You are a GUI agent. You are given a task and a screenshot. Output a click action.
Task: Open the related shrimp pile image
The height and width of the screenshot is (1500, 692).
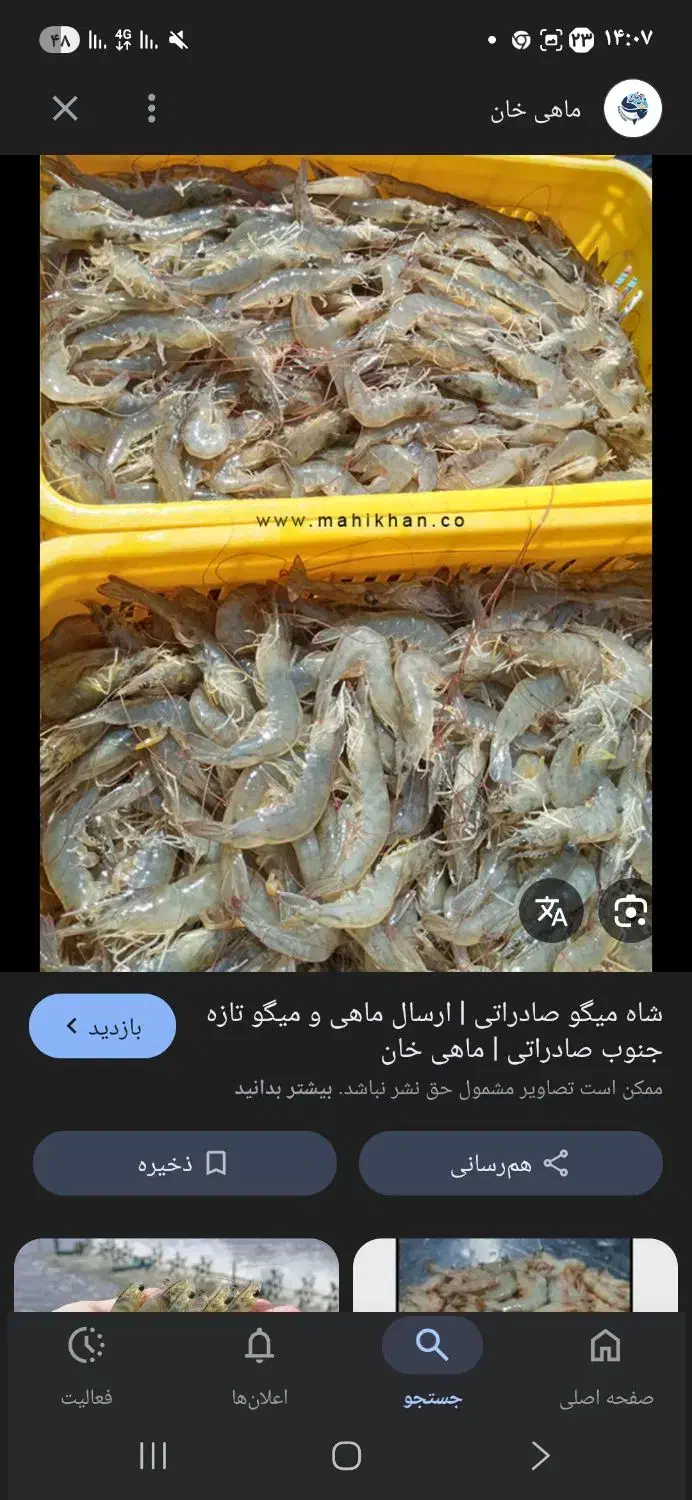tap(515, 1276)
